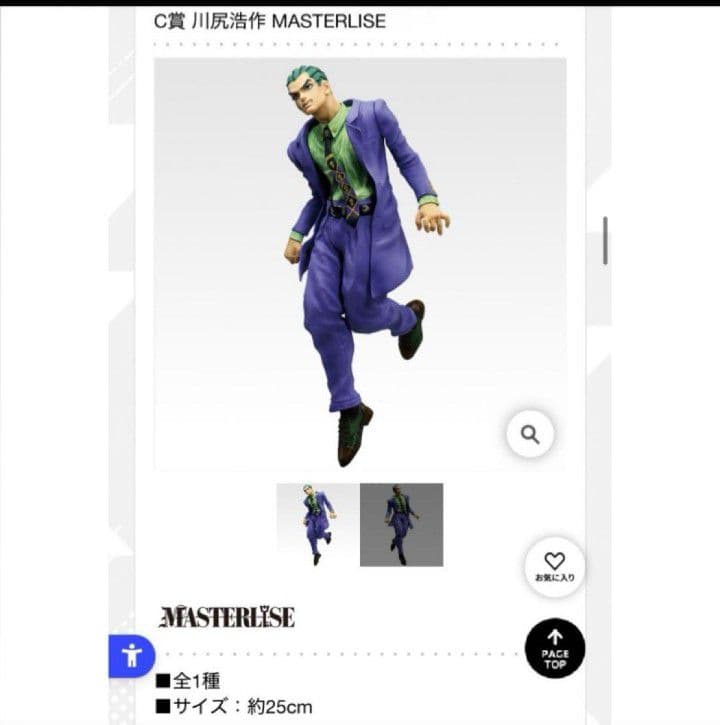The image size is (720, 725).
Task: Add this item to favorites
Action: click(554, 567)
